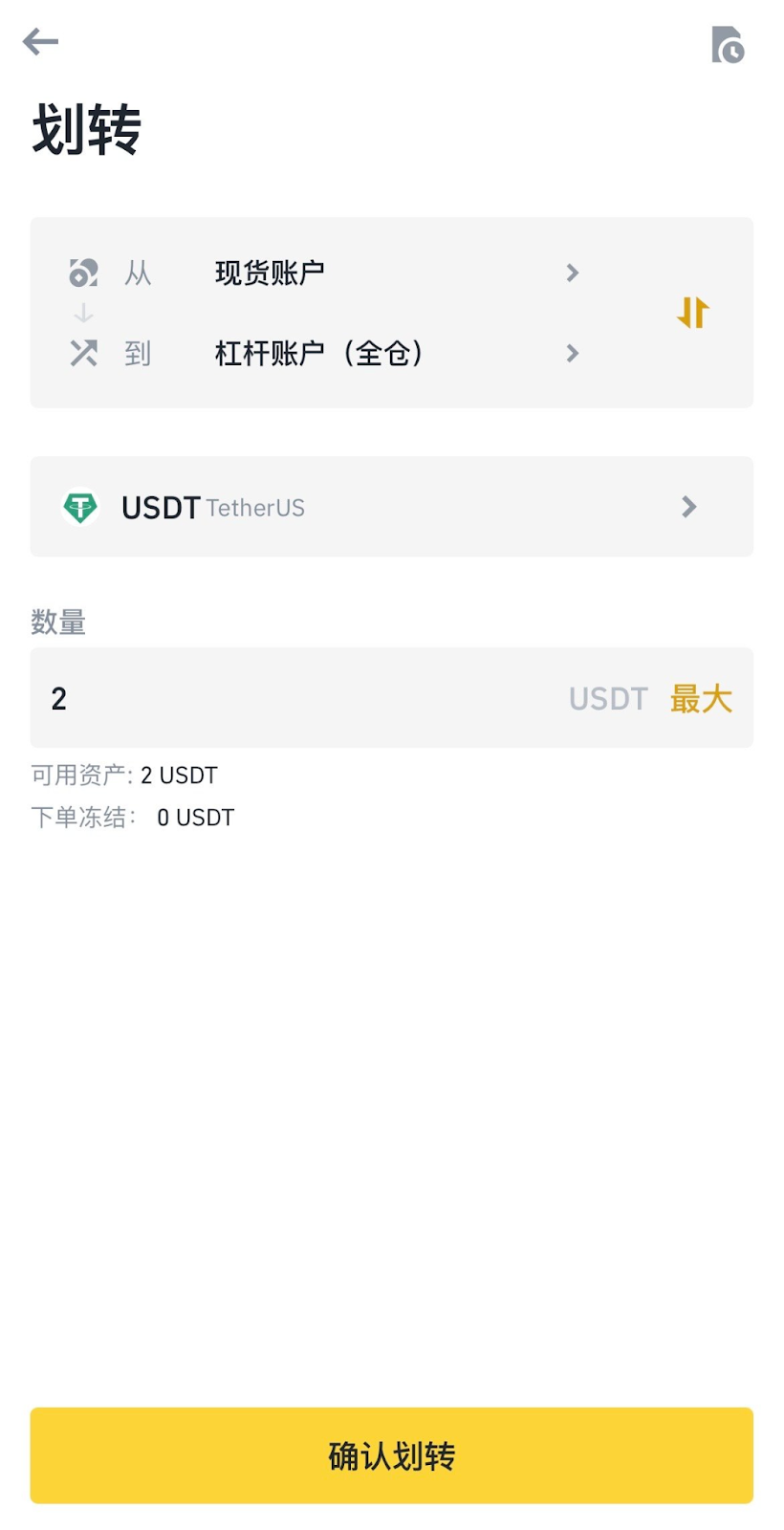Screen dimensions: 784x1530
Task: Fill in the maximum amount with 最大
Action: click(701, 699)
